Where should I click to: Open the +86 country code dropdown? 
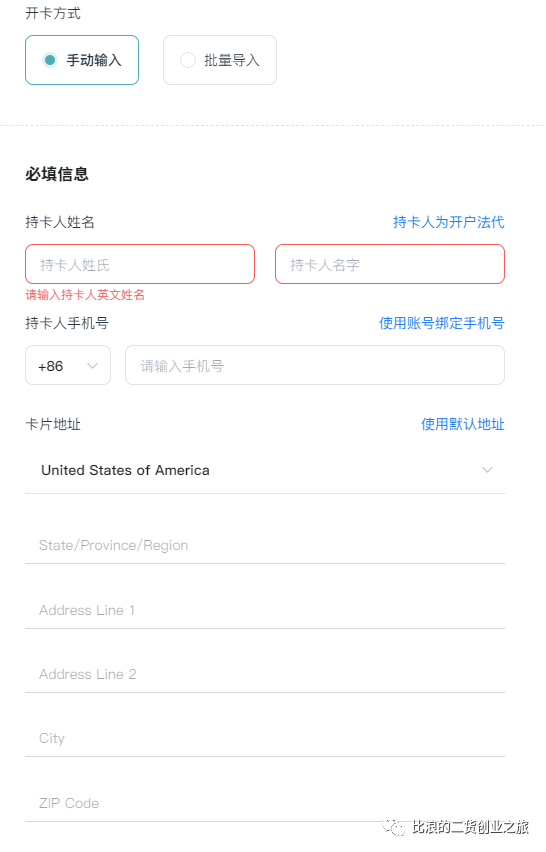68,365
